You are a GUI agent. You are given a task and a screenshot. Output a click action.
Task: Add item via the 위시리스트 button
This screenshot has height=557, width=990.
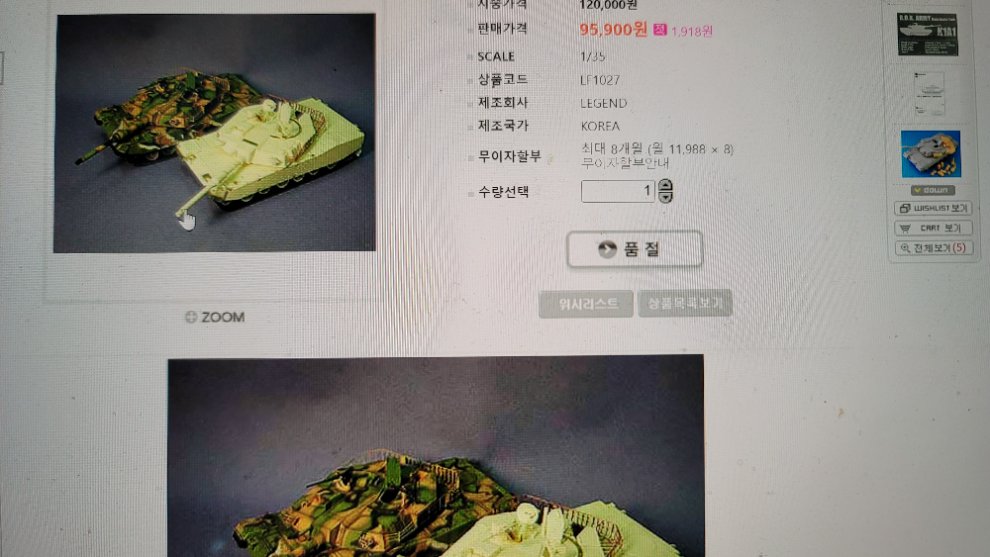(x=585, y=304)
